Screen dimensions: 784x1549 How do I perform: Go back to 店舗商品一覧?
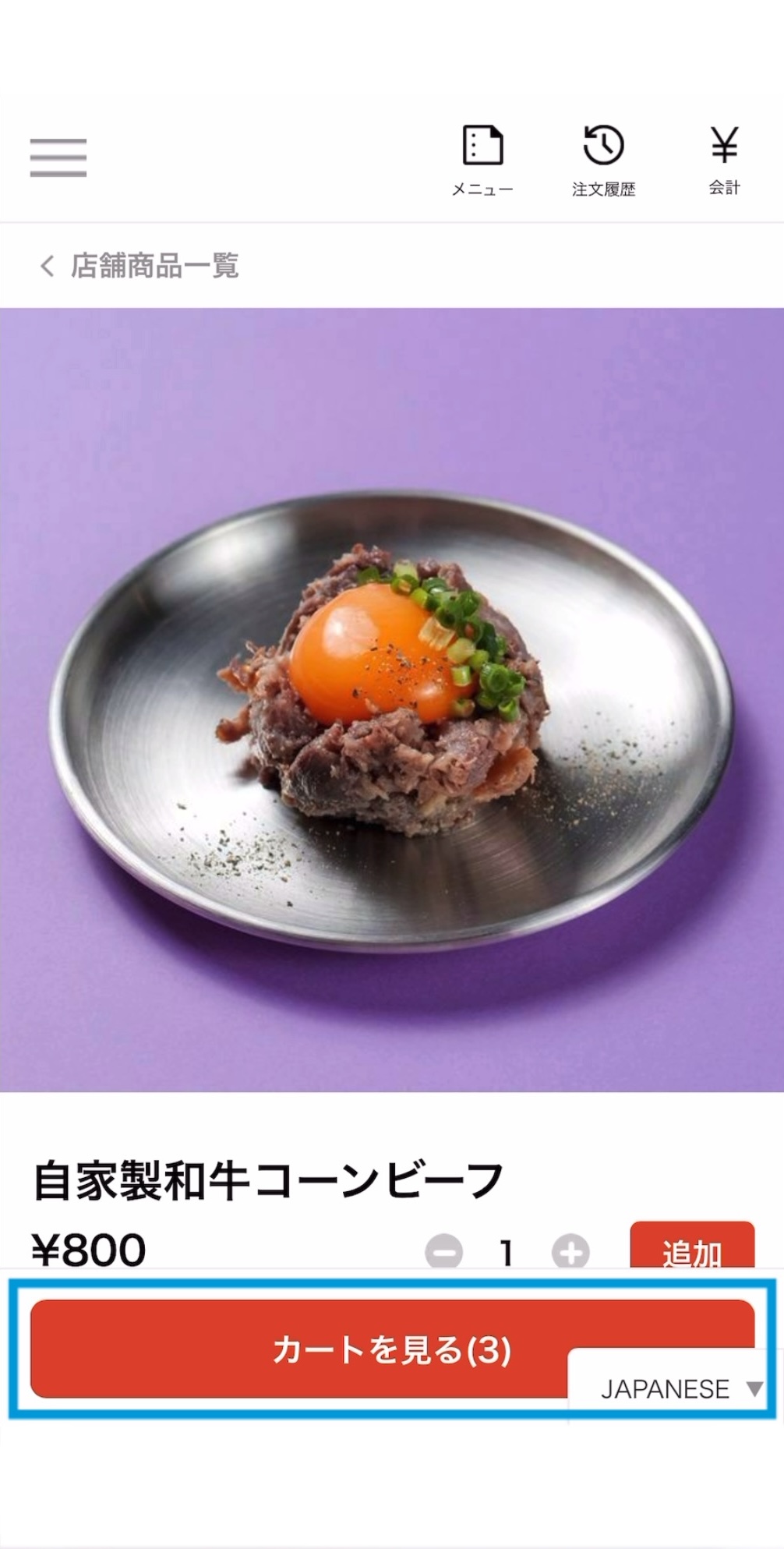coord(139,266)
